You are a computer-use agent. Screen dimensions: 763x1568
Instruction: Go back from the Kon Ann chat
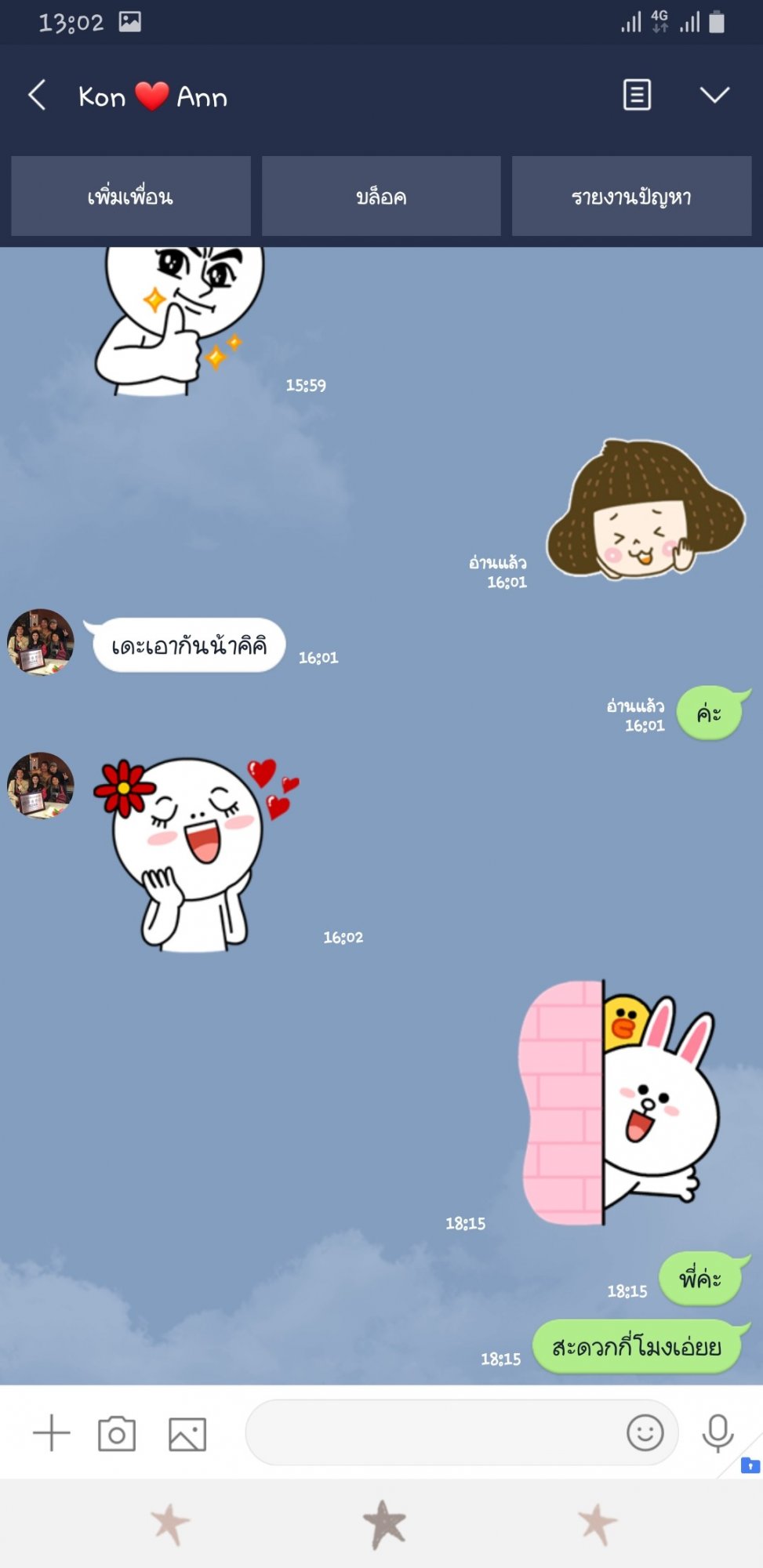(37, 96)
